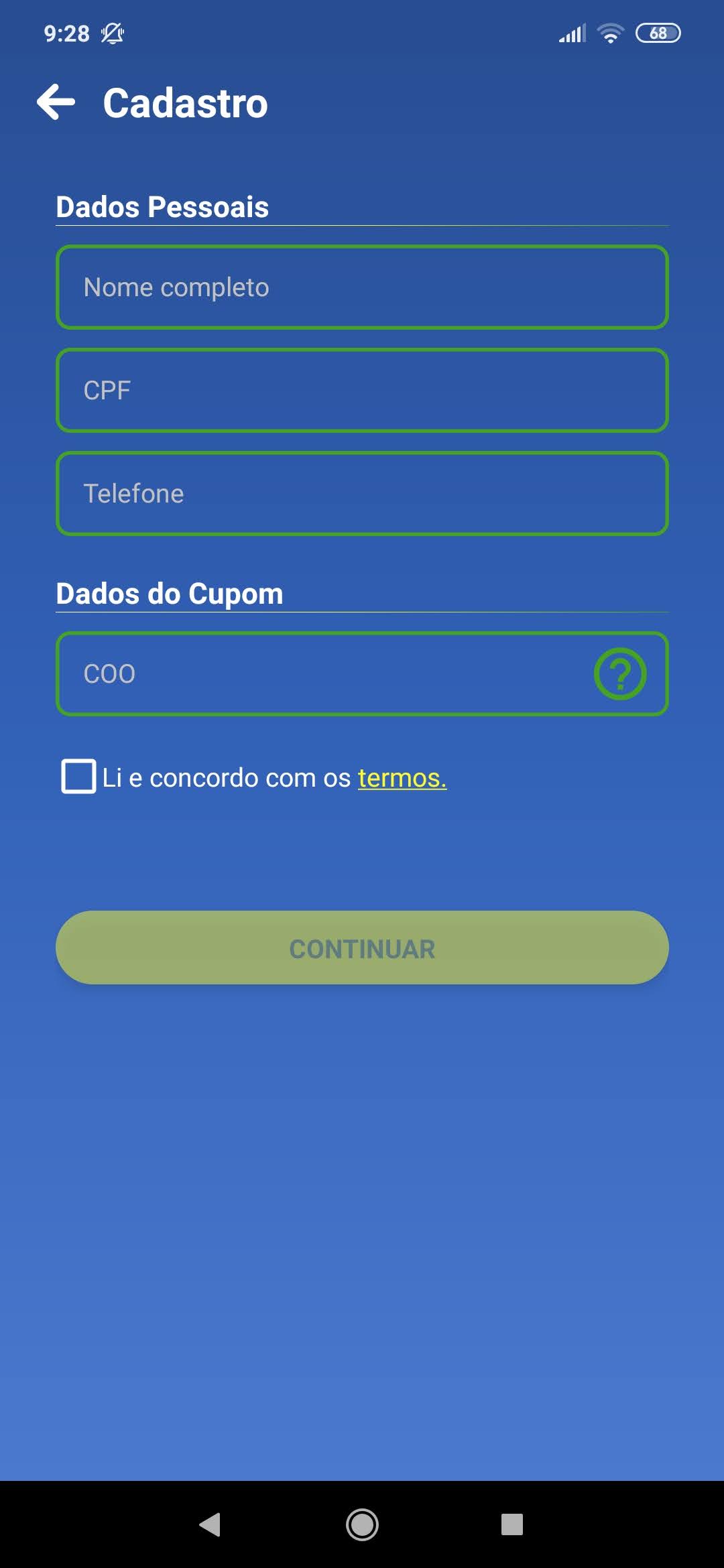The height and width of the screenshot is (1568, 724).
Task: Check the agree to terms checkbox
Action: click(x=78, y=777)
